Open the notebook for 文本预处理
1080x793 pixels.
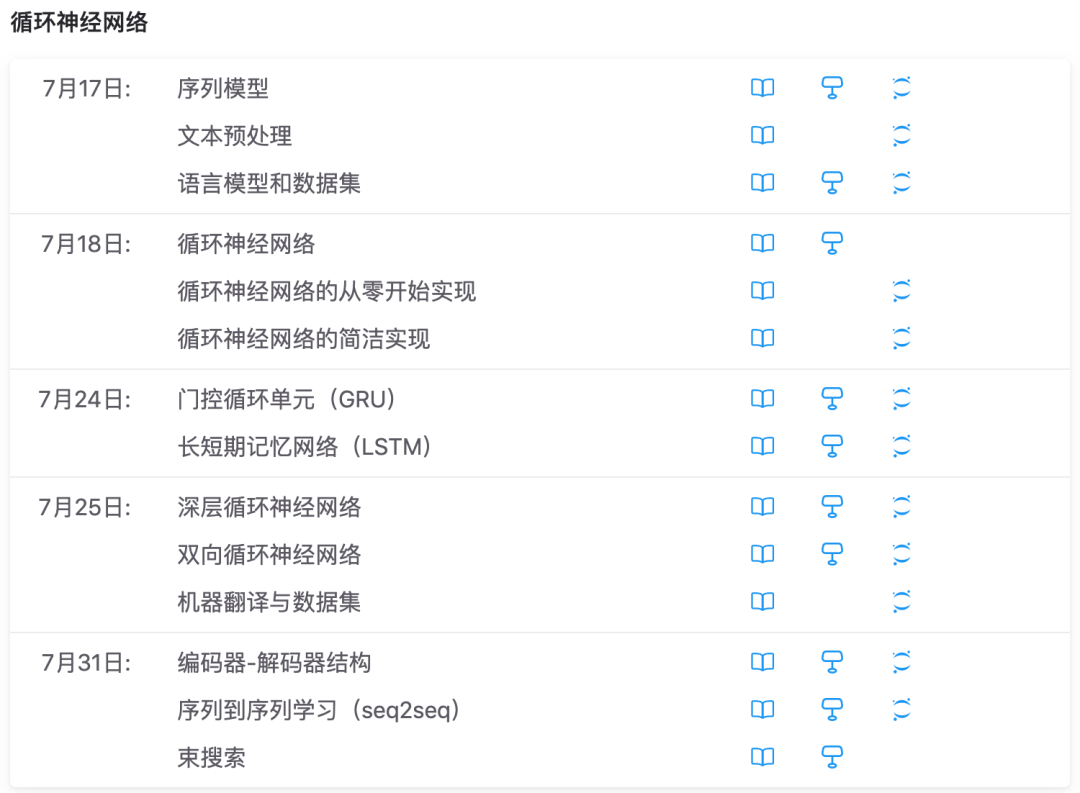pyautogui.click(x=901, y=135)
